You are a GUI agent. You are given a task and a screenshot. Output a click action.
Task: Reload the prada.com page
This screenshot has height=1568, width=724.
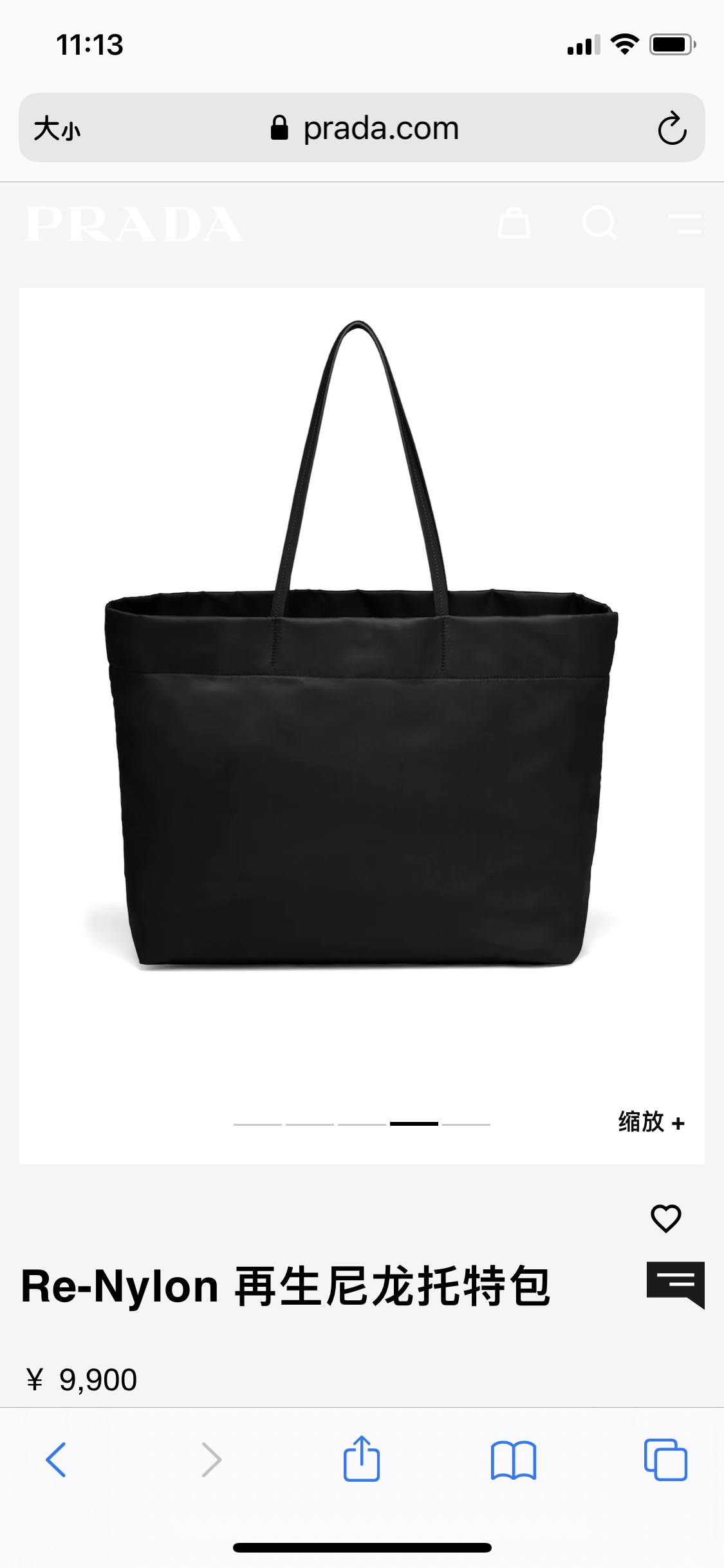click(x=672, y=128)
